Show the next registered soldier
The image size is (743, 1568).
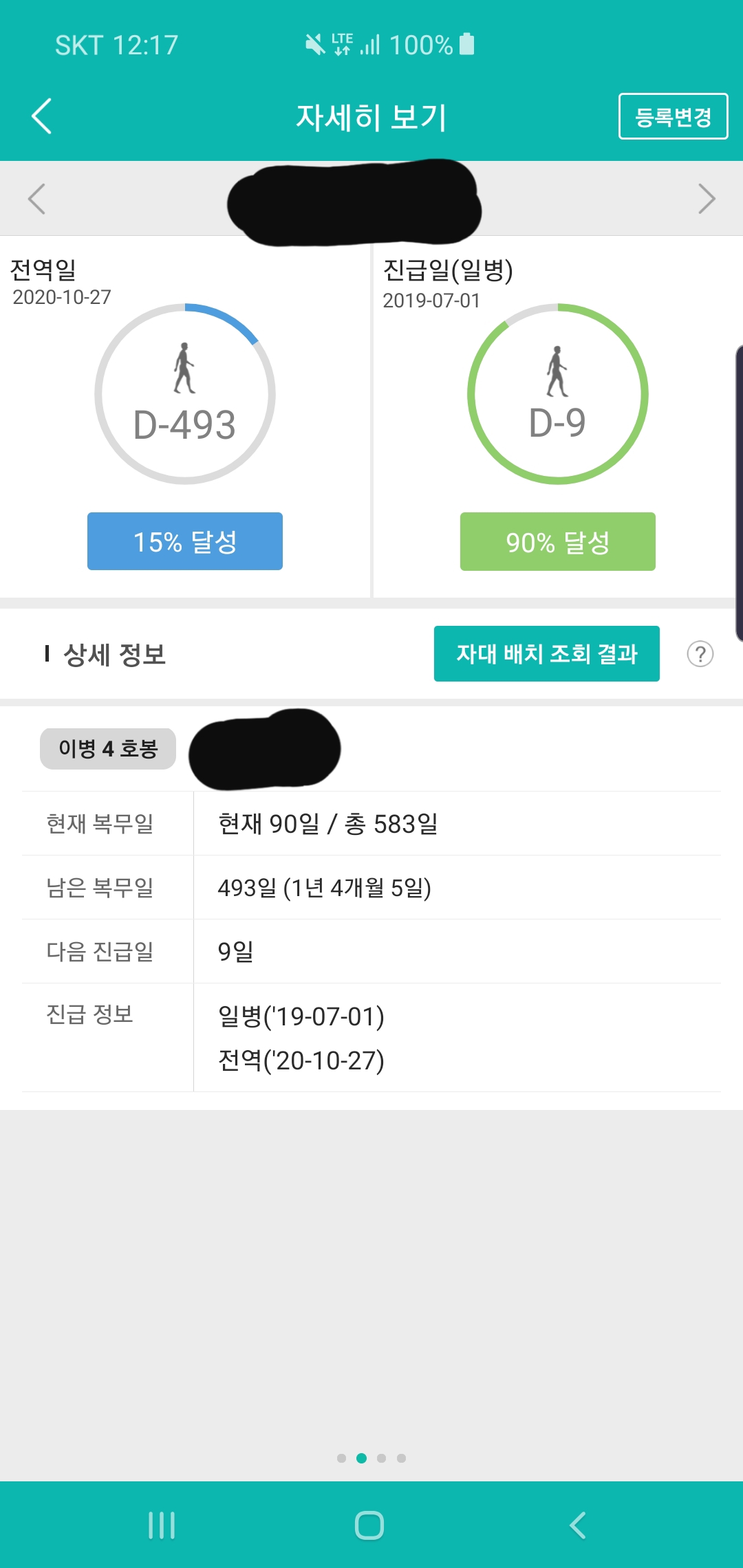coord(707,199)
